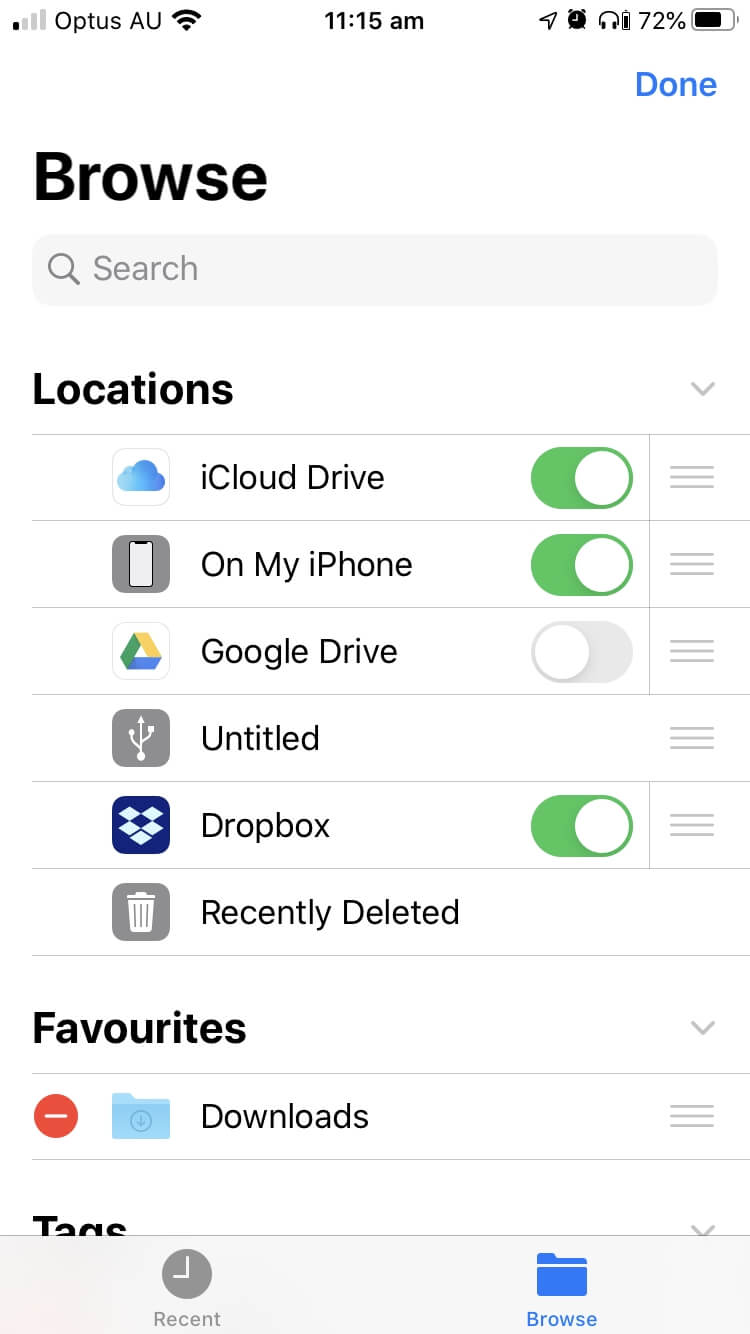Switch to the Recent tab

click(187, 1290)
